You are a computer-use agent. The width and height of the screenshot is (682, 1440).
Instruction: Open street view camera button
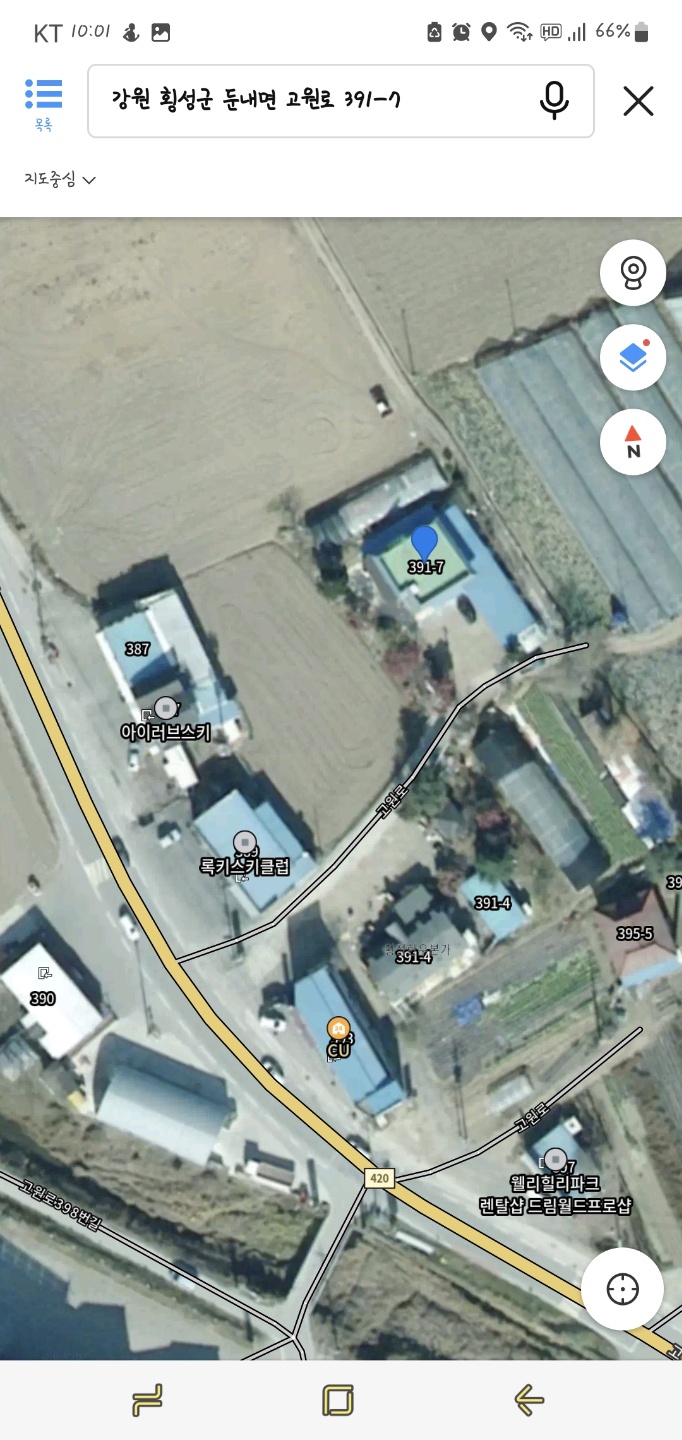(x=633, y=273)
